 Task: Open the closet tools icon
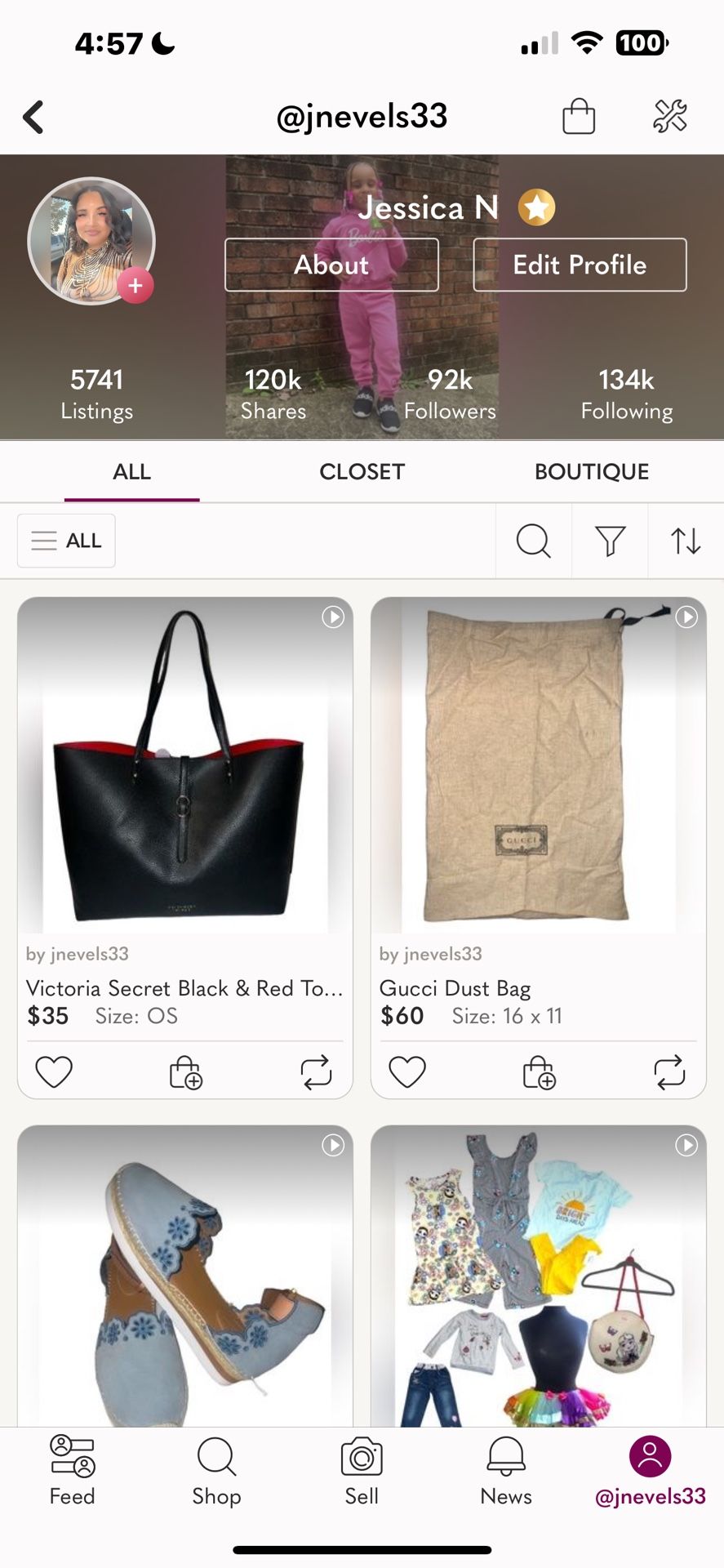tap(670, 116)
